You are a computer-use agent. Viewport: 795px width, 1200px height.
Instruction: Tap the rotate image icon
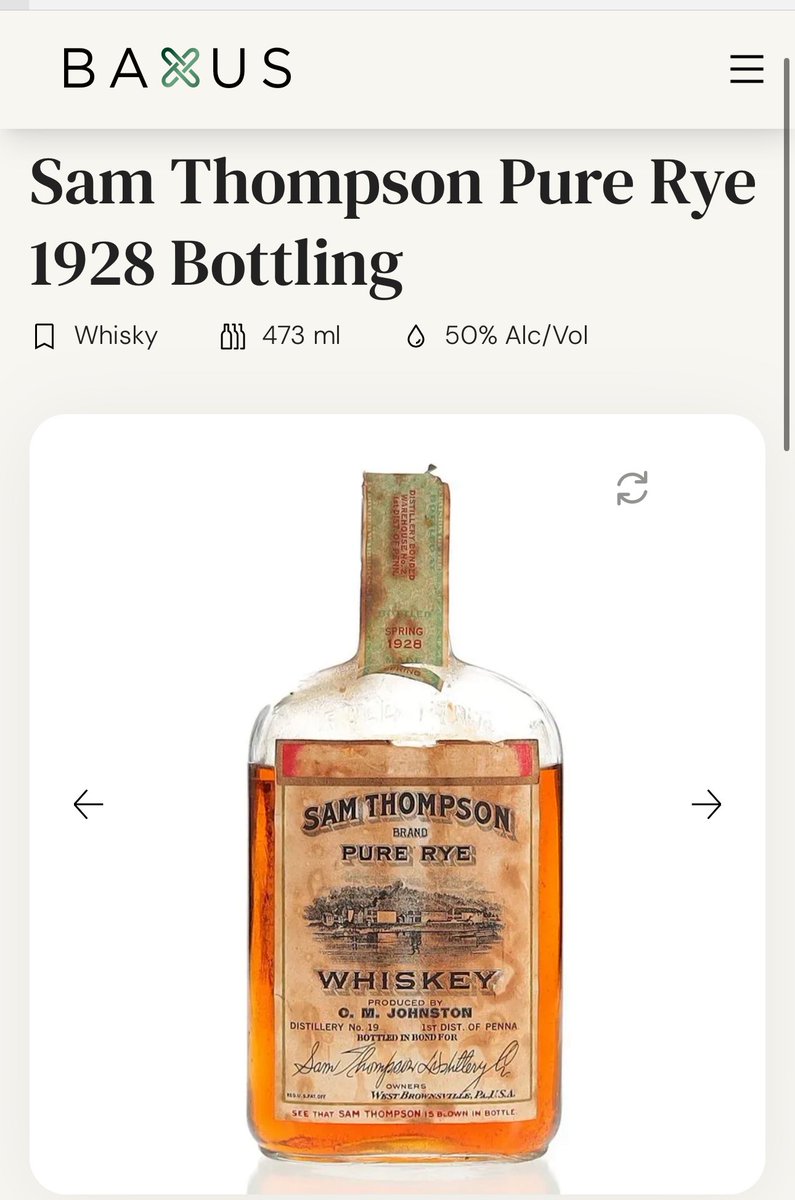click(x=632, y=488)
